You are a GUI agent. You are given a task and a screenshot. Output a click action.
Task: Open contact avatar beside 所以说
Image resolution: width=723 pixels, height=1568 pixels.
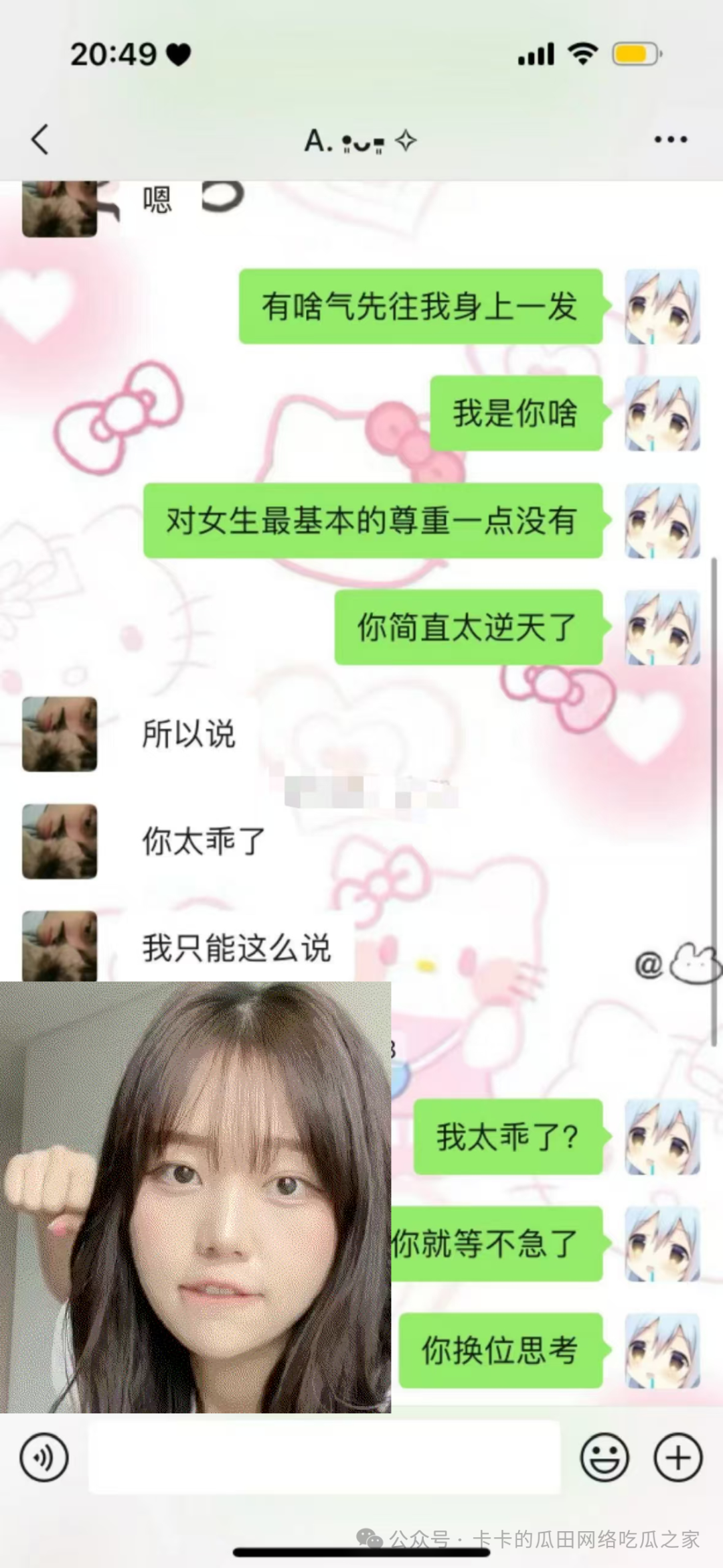coord(60,734)
